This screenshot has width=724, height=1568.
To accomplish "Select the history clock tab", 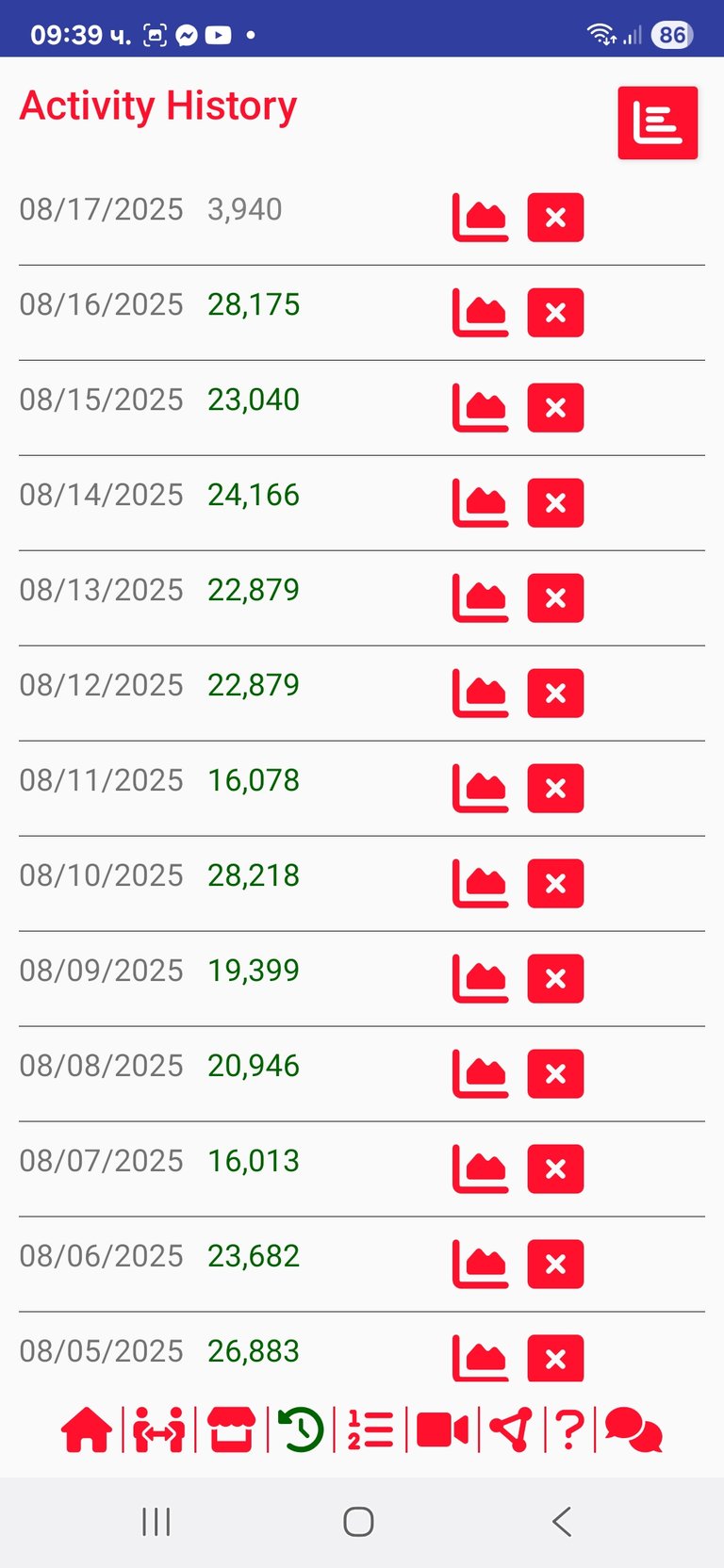I will point(302,1429).
